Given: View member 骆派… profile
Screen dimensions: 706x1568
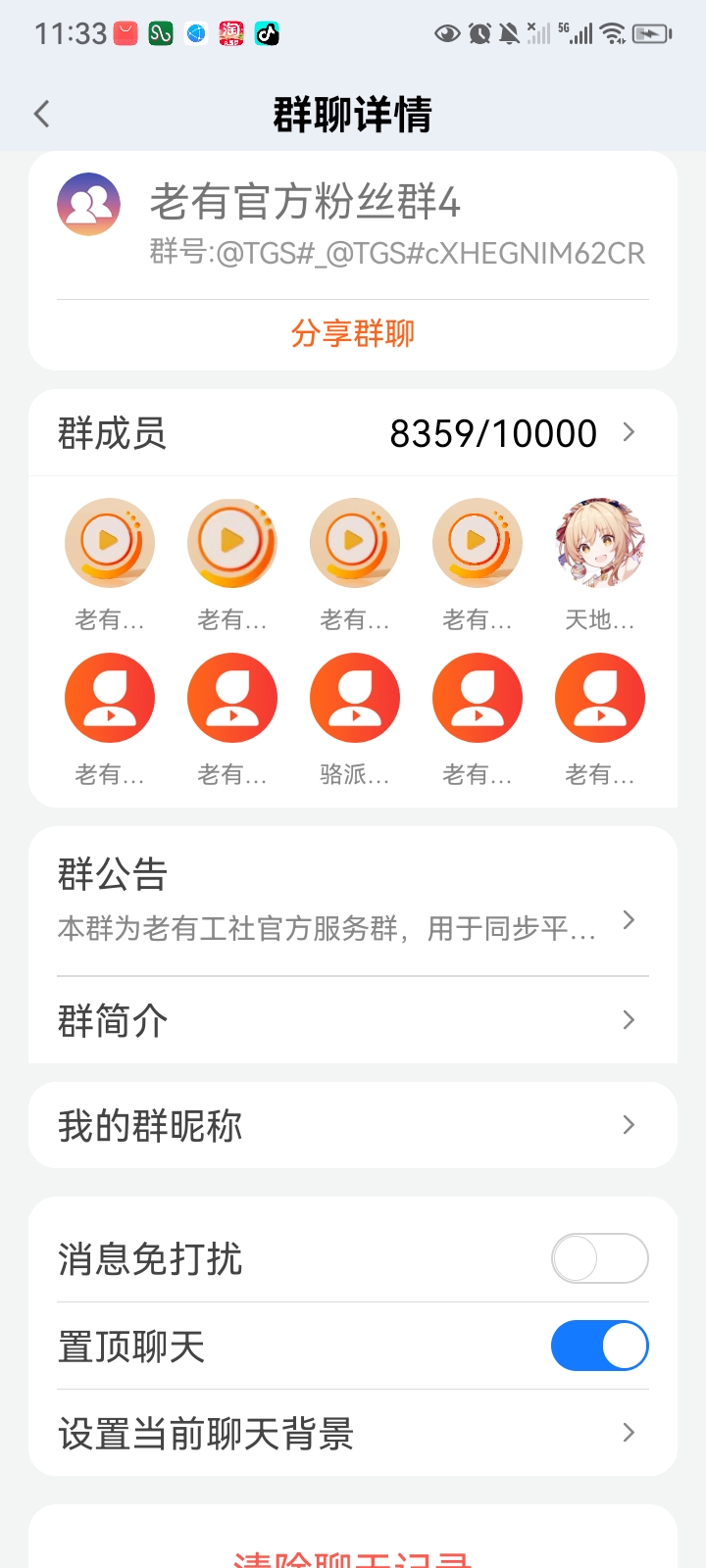Looking at the screenshot, I should pyautogui.click(x=355, y=699).
